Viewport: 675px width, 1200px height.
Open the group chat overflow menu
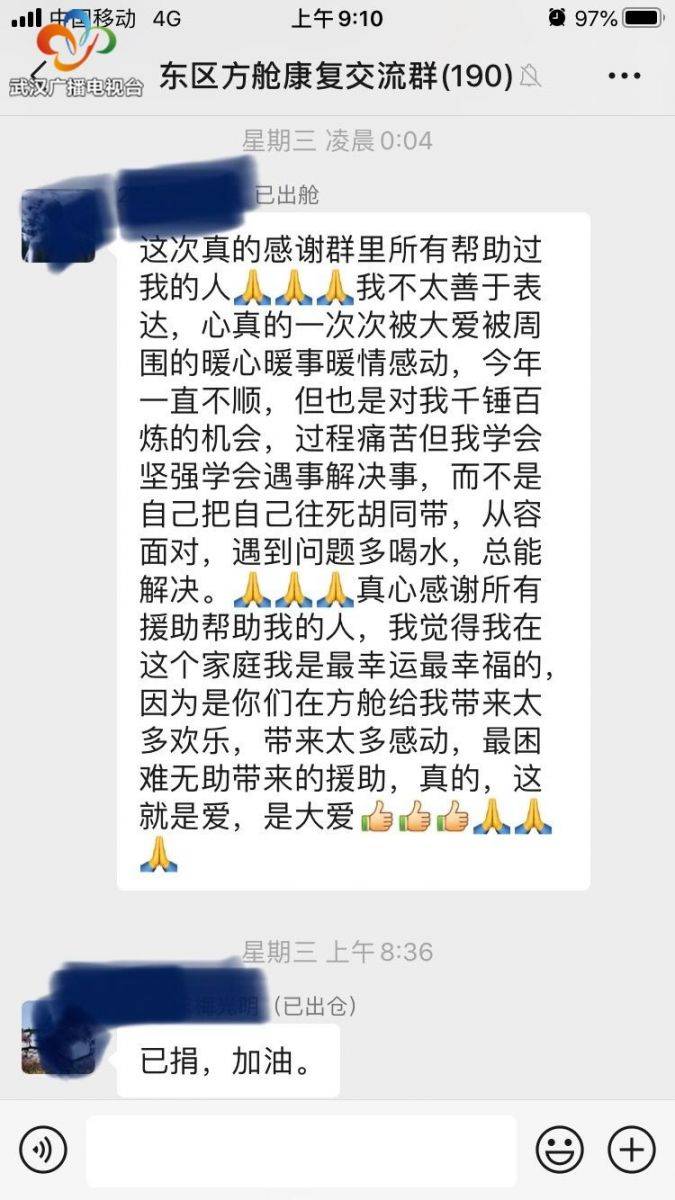[623, 75]
